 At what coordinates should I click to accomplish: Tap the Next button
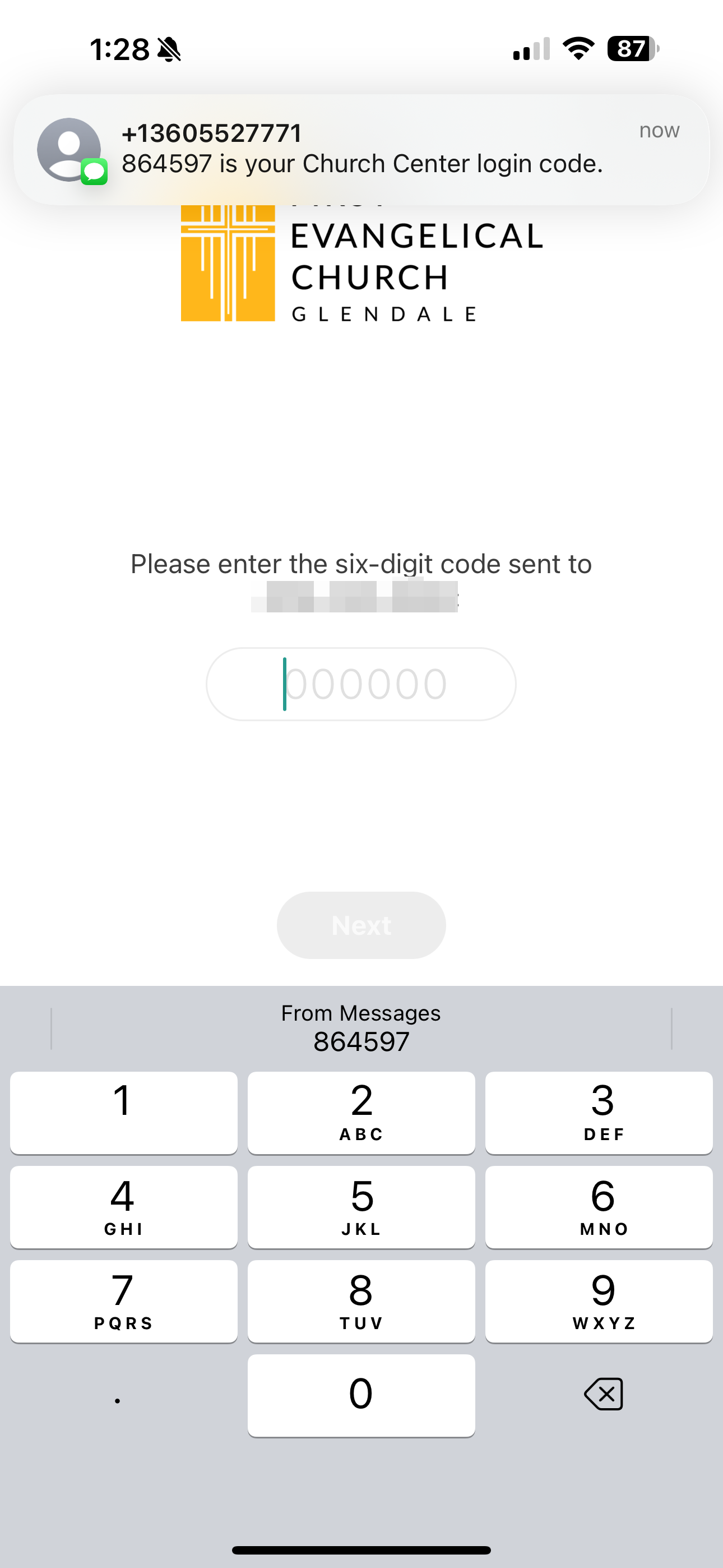pyautogui.click(x=361, y=925)
